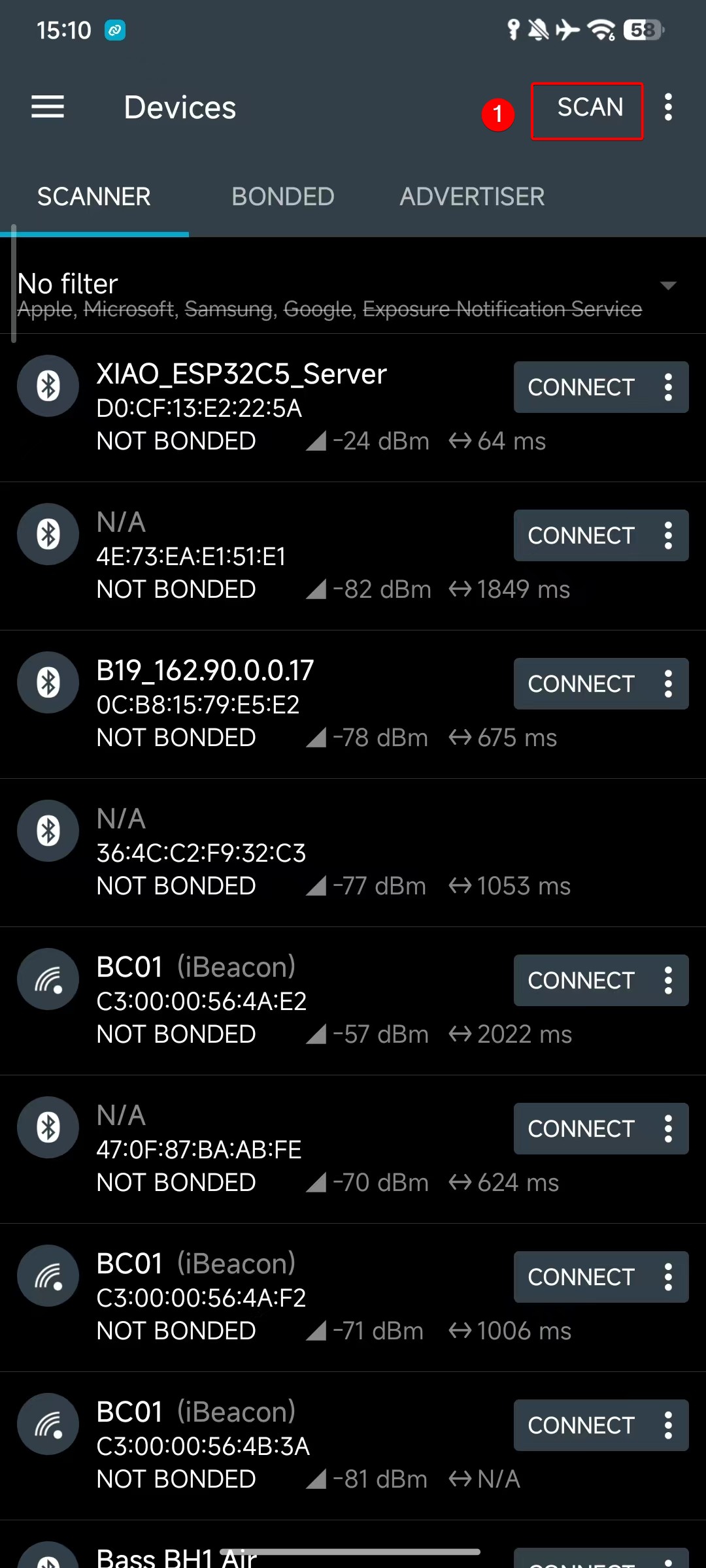Screen dimensions: 706x1568
Task: Start a scan with the SCAN button
Action: pyautogui.click(x=588, y=108)
